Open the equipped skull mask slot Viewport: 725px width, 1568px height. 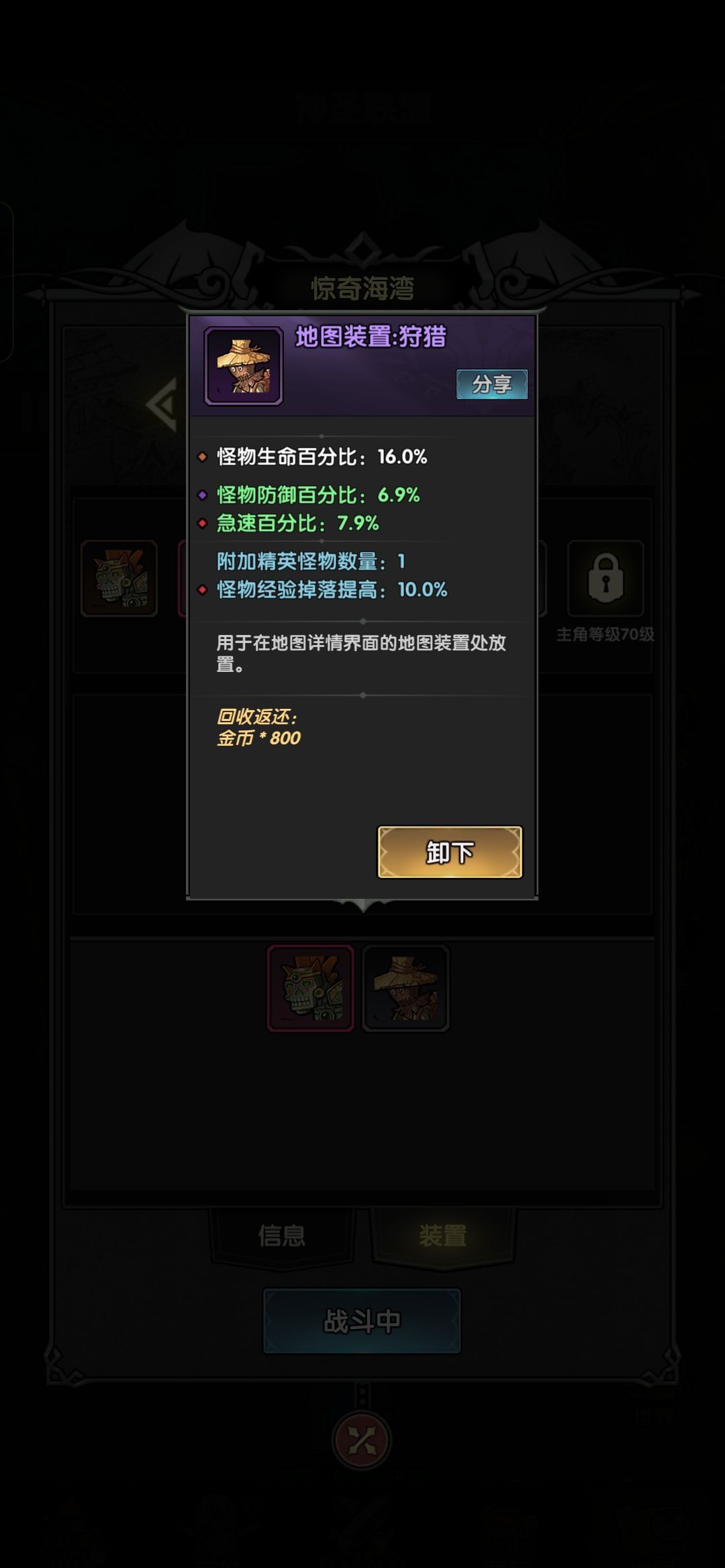119,579
